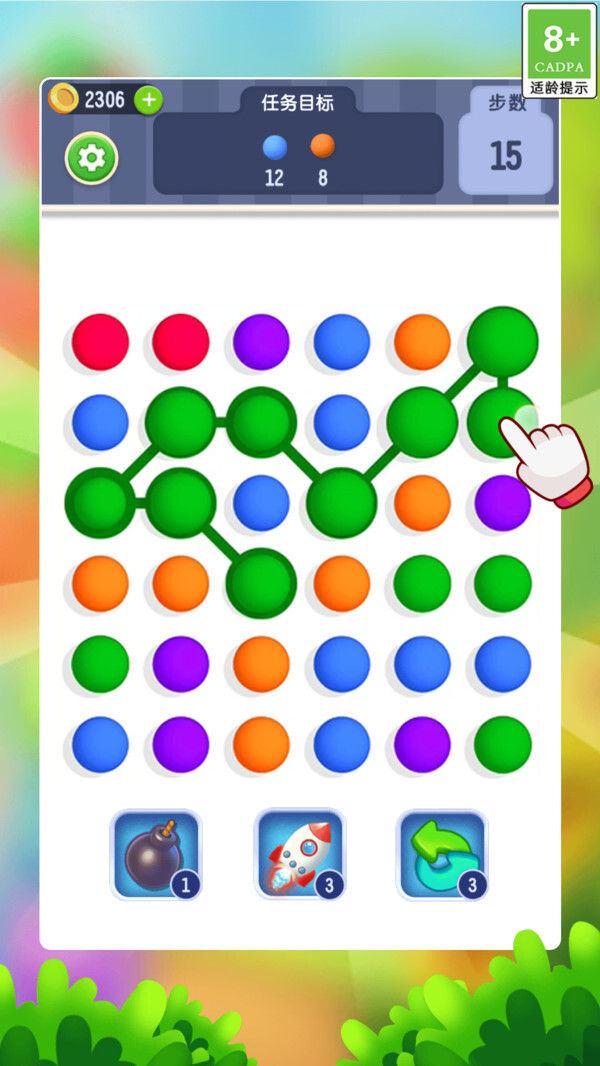Use the bomb power-up
Screen dimensions: 600x1066
point(155,853)
